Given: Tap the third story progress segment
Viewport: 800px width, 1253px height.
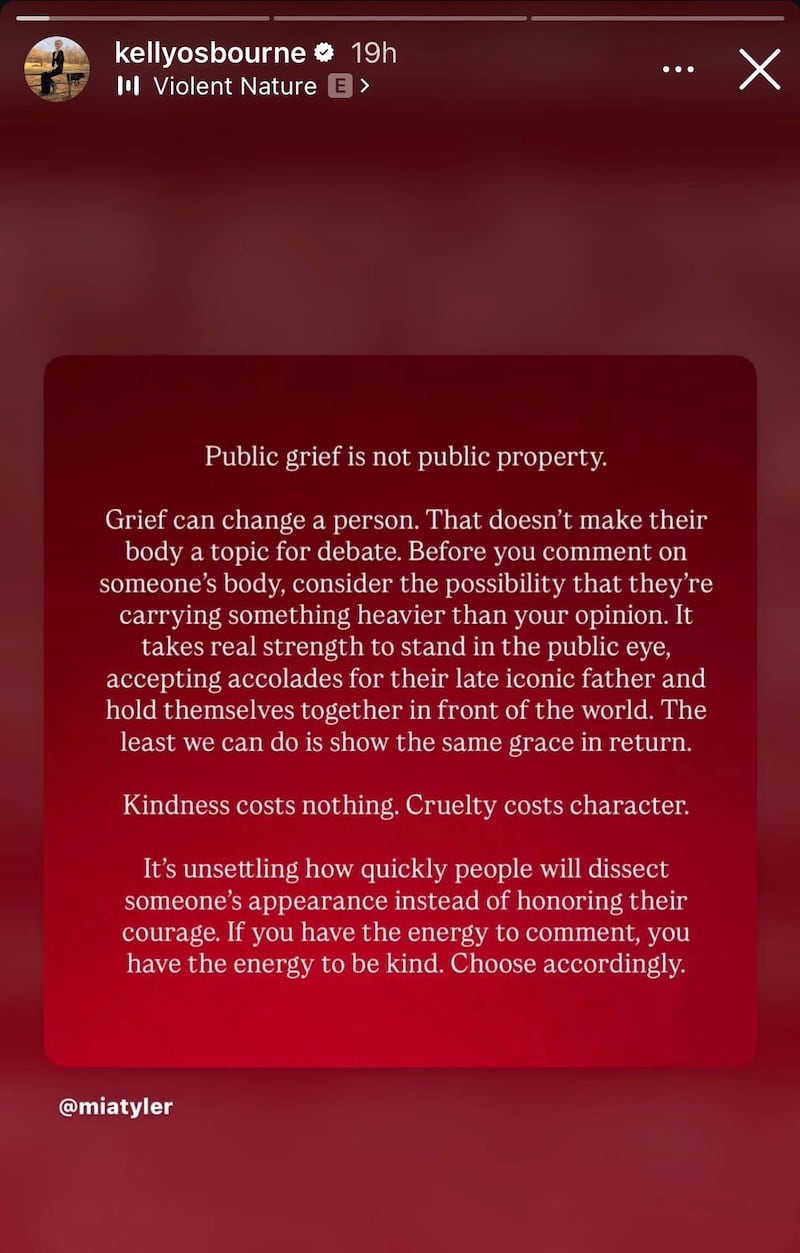Looking at the screenshot, I should point(658,14).
